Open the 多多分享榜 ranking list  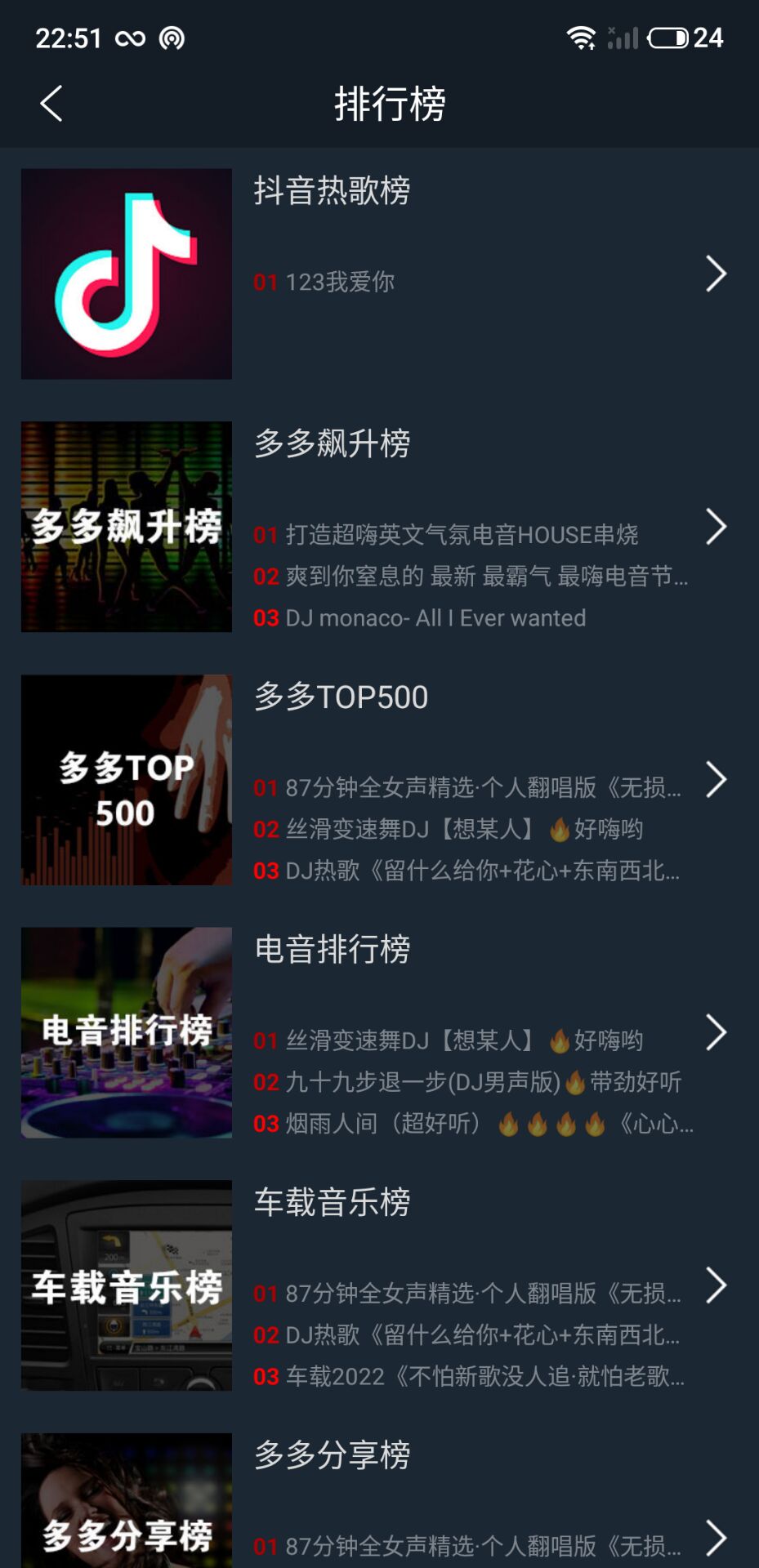click(x=332, y=1454)
